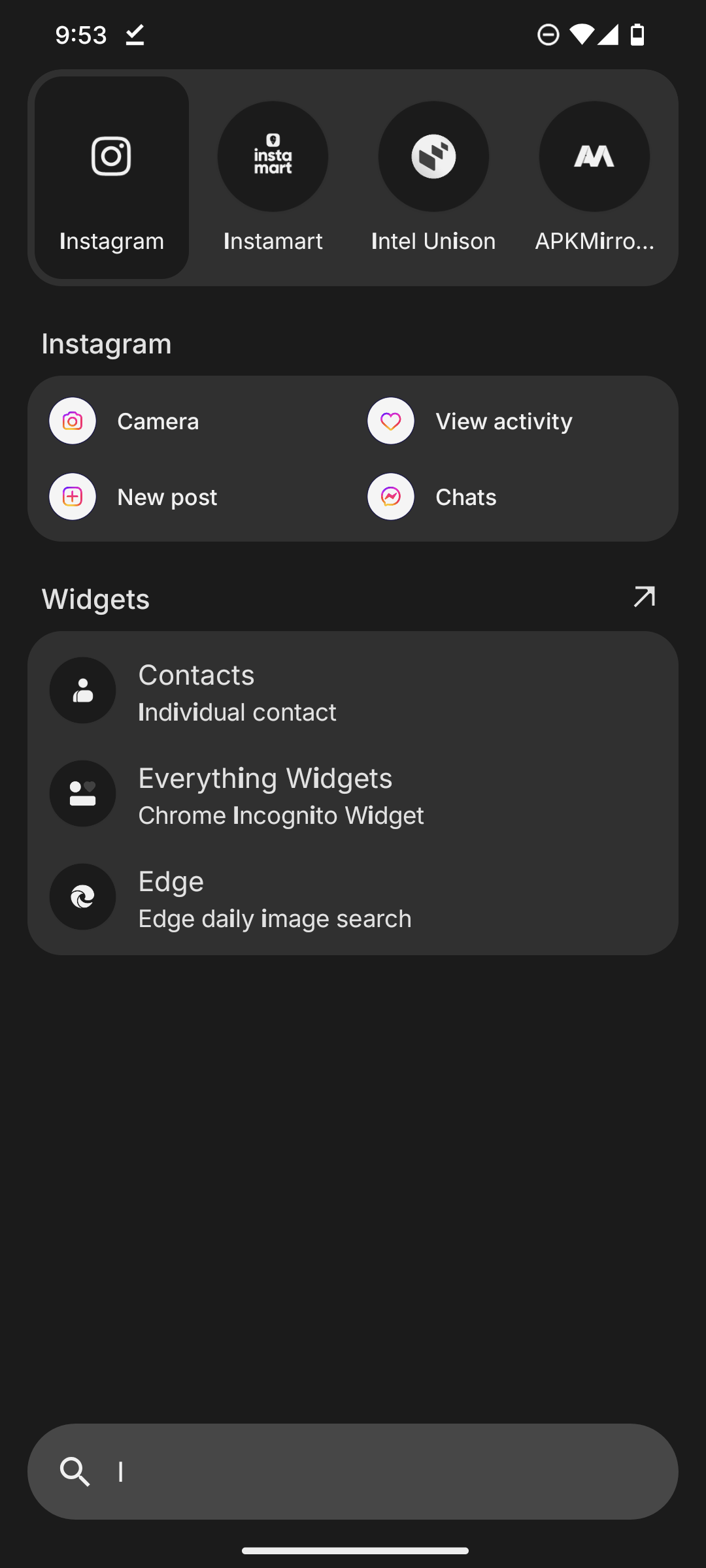Expand widgets with the arrow icon
This screenshot has width=706, height=1568.
tap(644, 597)
